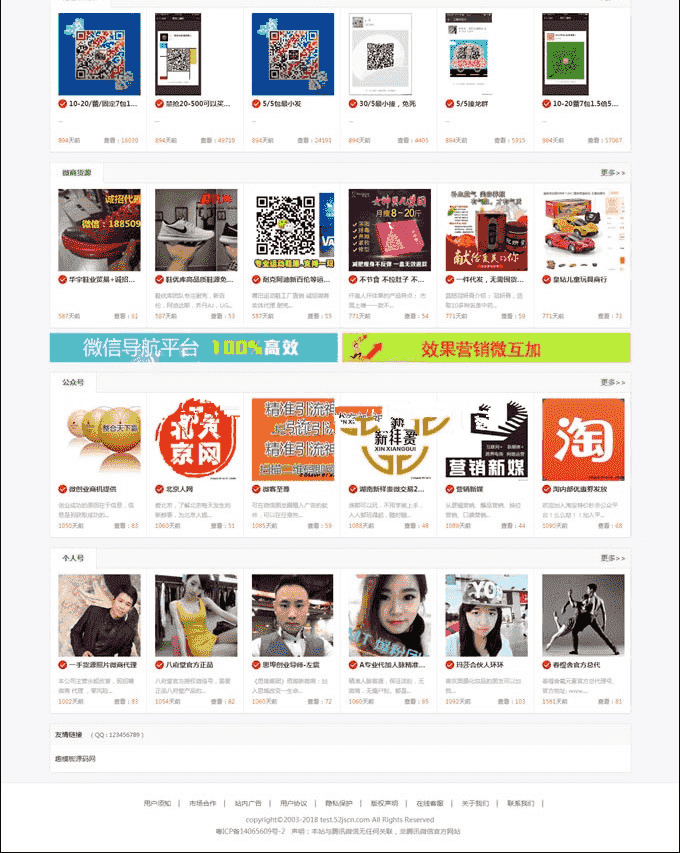This screenshot has width=680, height=853.
Task: Go to 关于我们 footer link
Action: 475,803
